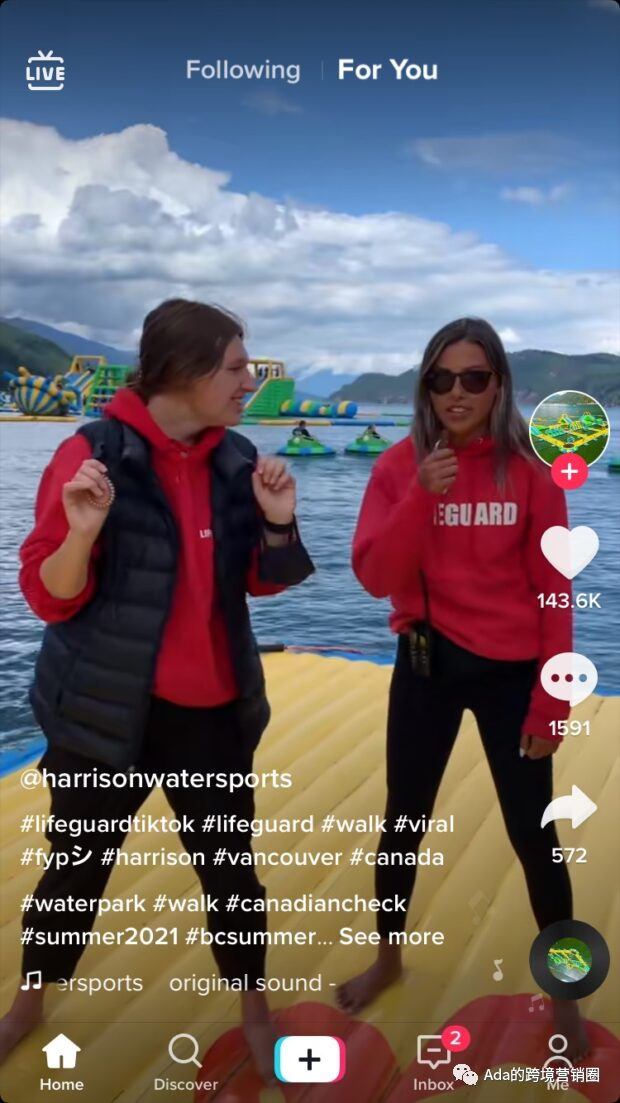The height and width of the screenshot is (1103, 620).
Task: Switch to the For You tab
Action: (387, 70)
